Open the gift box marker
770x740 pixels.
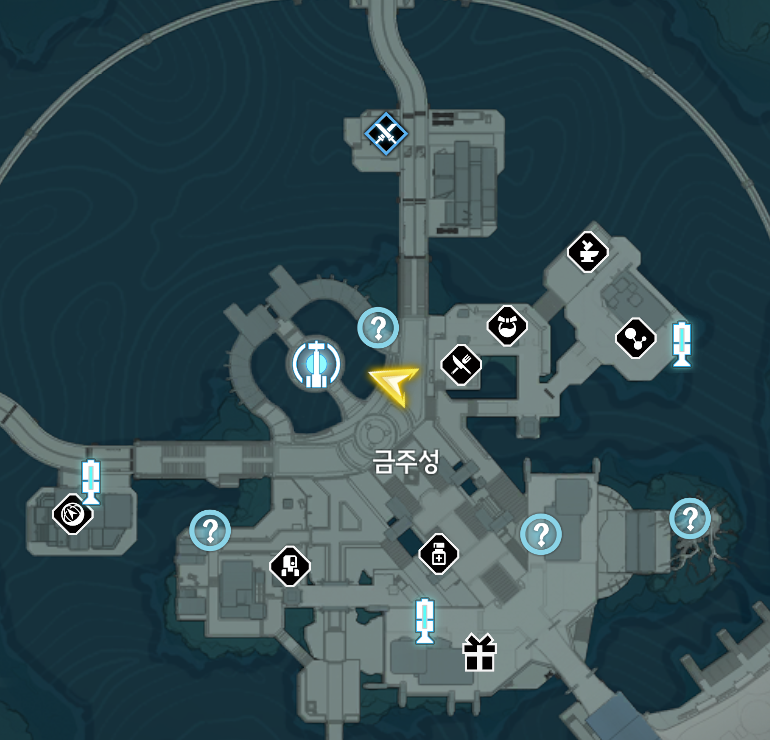[x=480, y=654]
